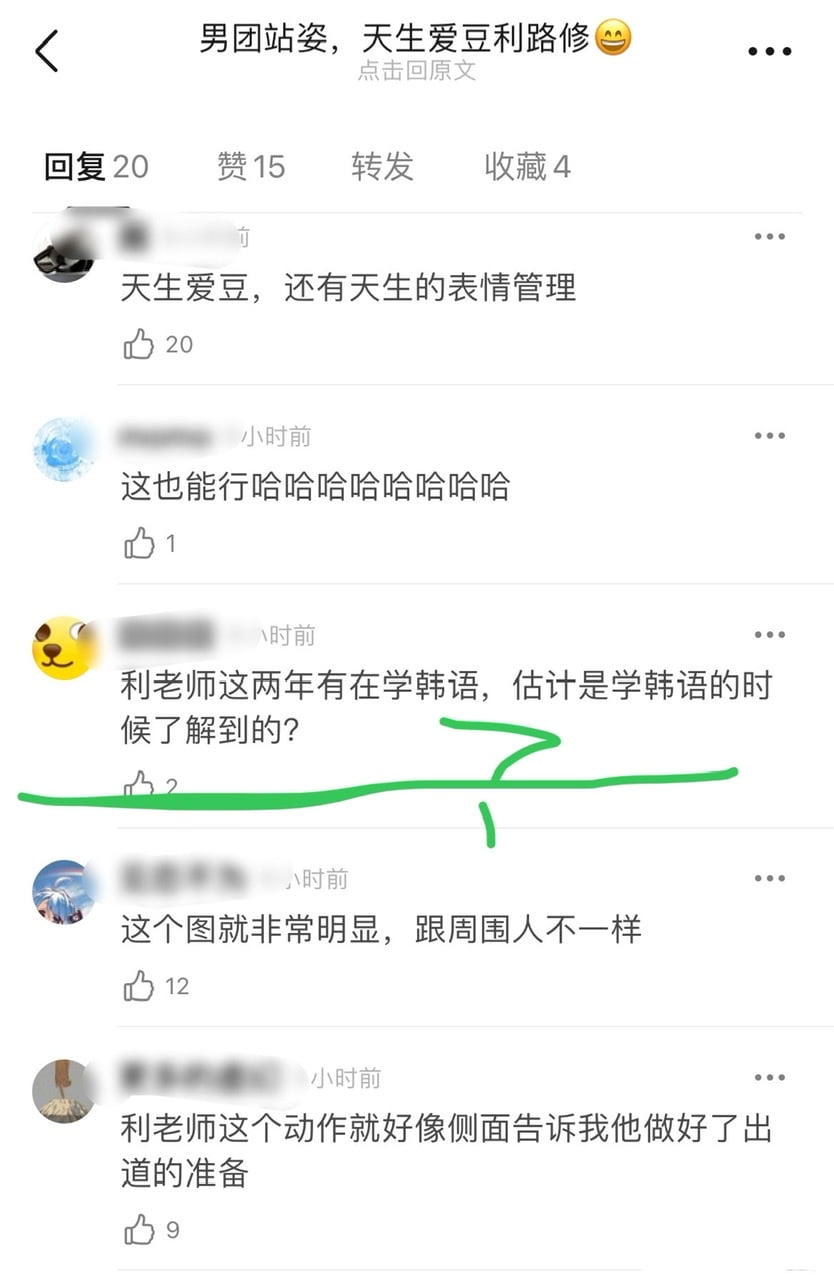The image size is (834, 1280).
Task: Open more options for the 这个图就非常明显 comment
Action: coord(769,878)
